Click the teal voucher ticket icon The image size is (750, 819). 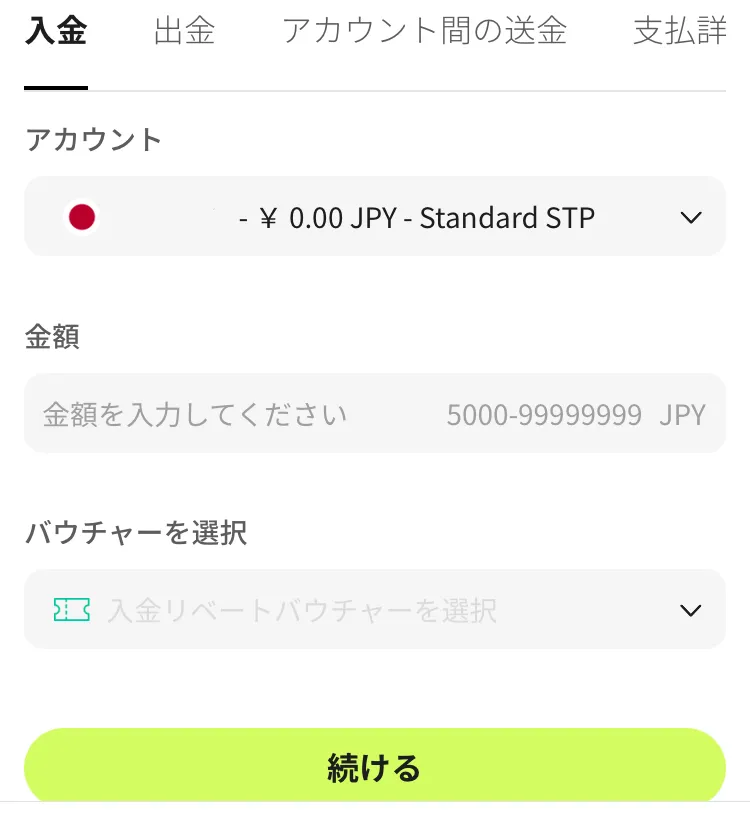point(70,610)
